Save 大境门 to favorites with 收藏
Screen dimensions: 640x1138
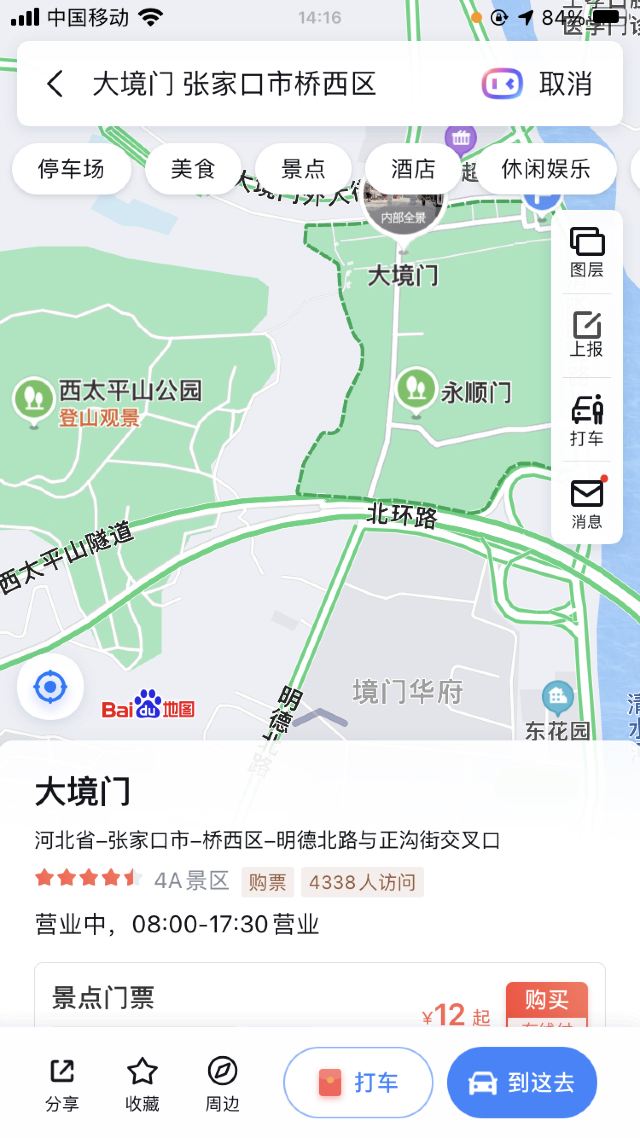[142, 1084]
